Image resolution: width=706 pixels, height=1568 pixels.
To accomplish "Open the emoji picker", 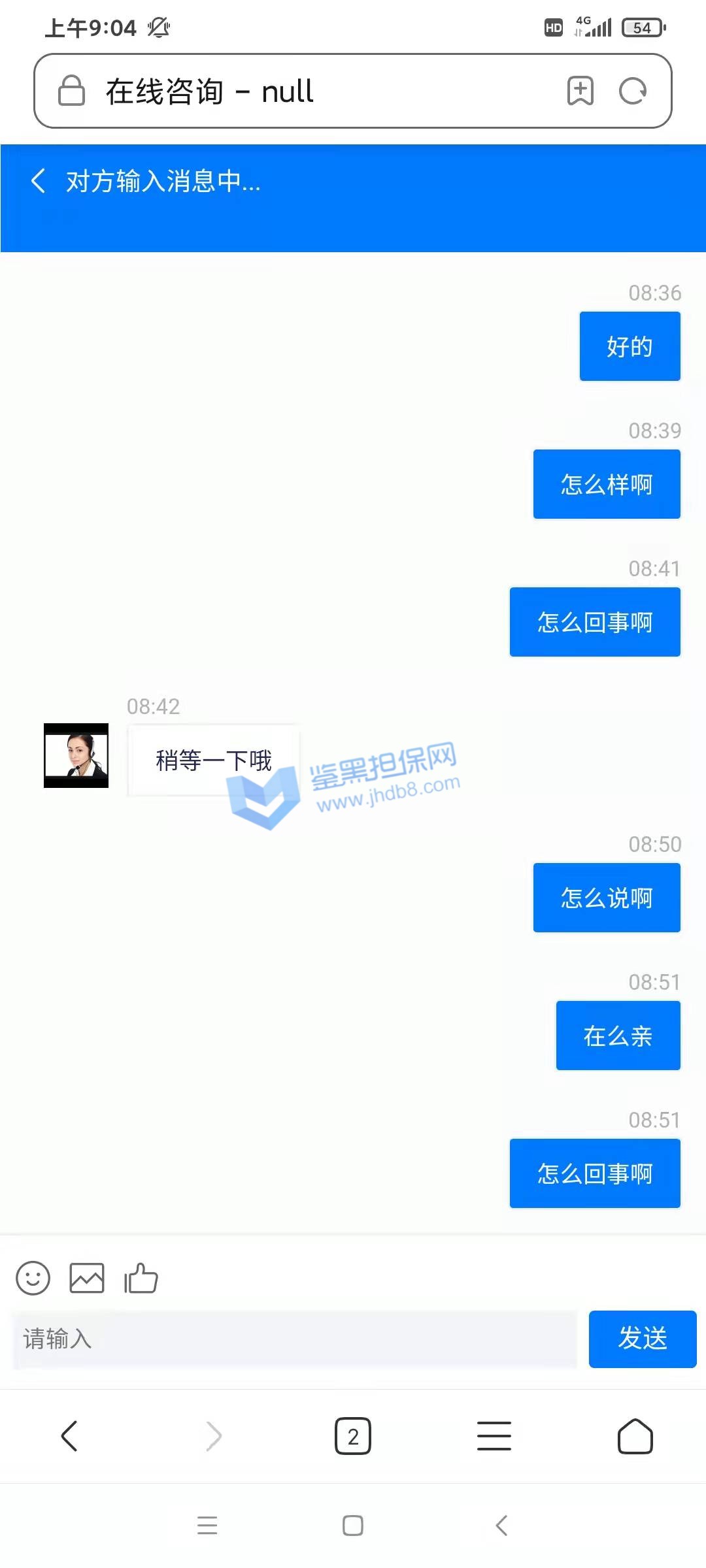I will pos(33,1278).
